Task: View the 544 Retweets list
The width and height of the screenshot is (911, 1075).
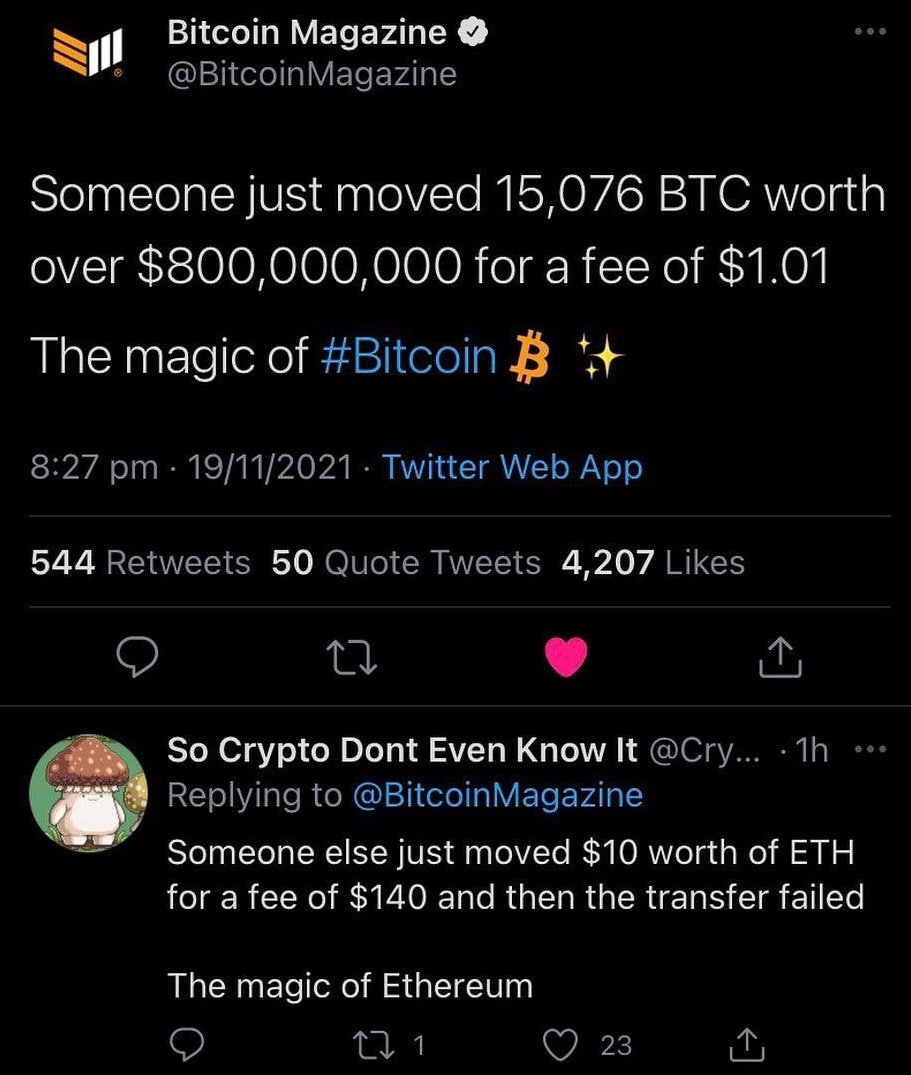Action: tap(141, 563)
